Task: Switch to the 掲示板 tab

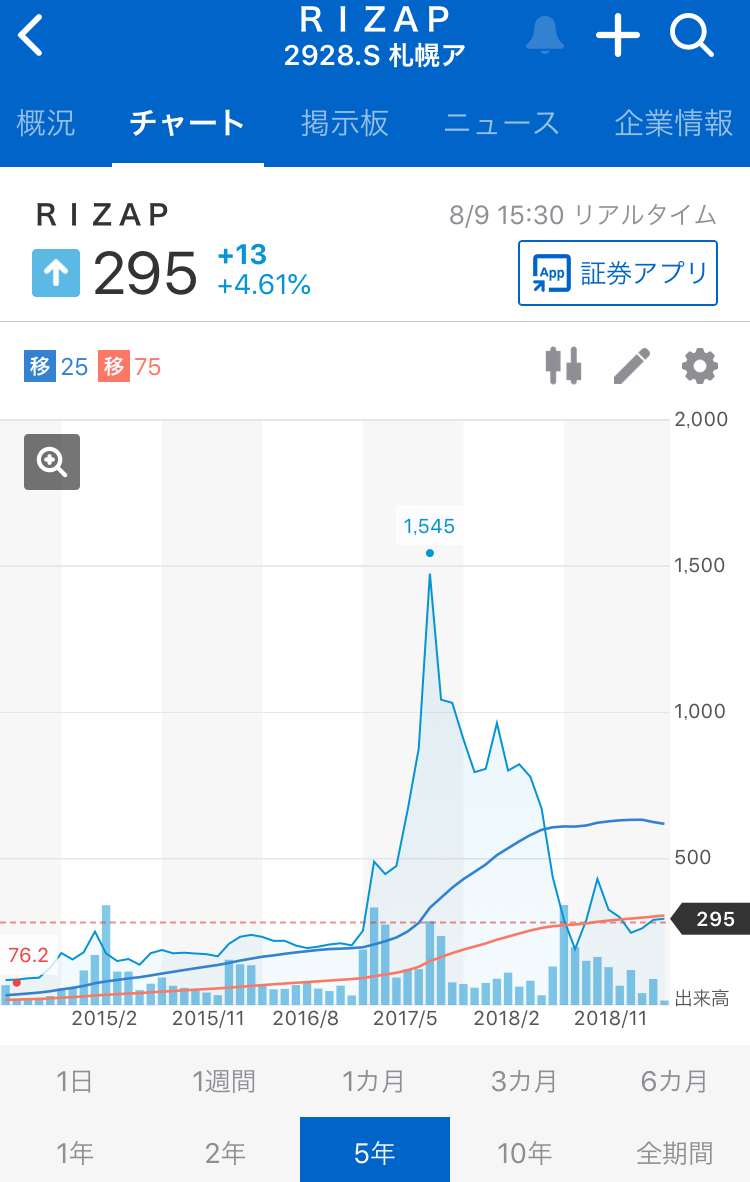Action: pos(345,124)
